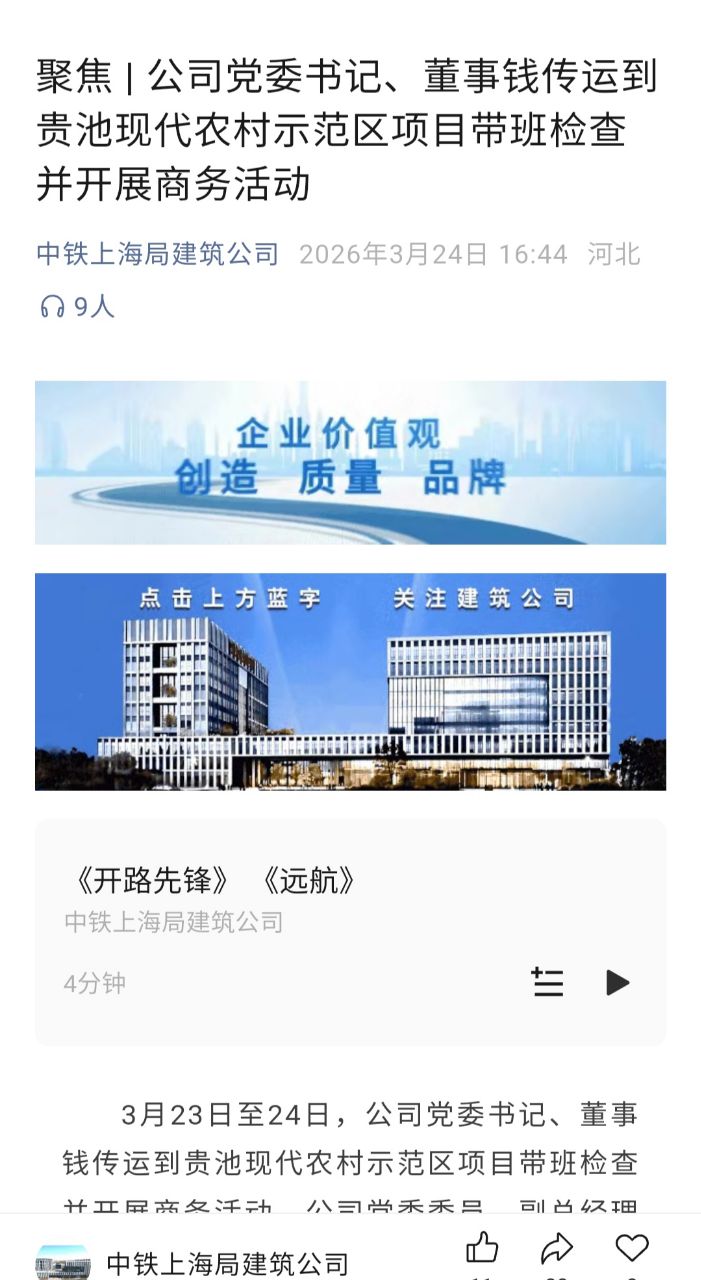The height and width of the screenshot is (1280, 701).
Task: Like this article with thumbs-up
Action: coord(482,1248)
